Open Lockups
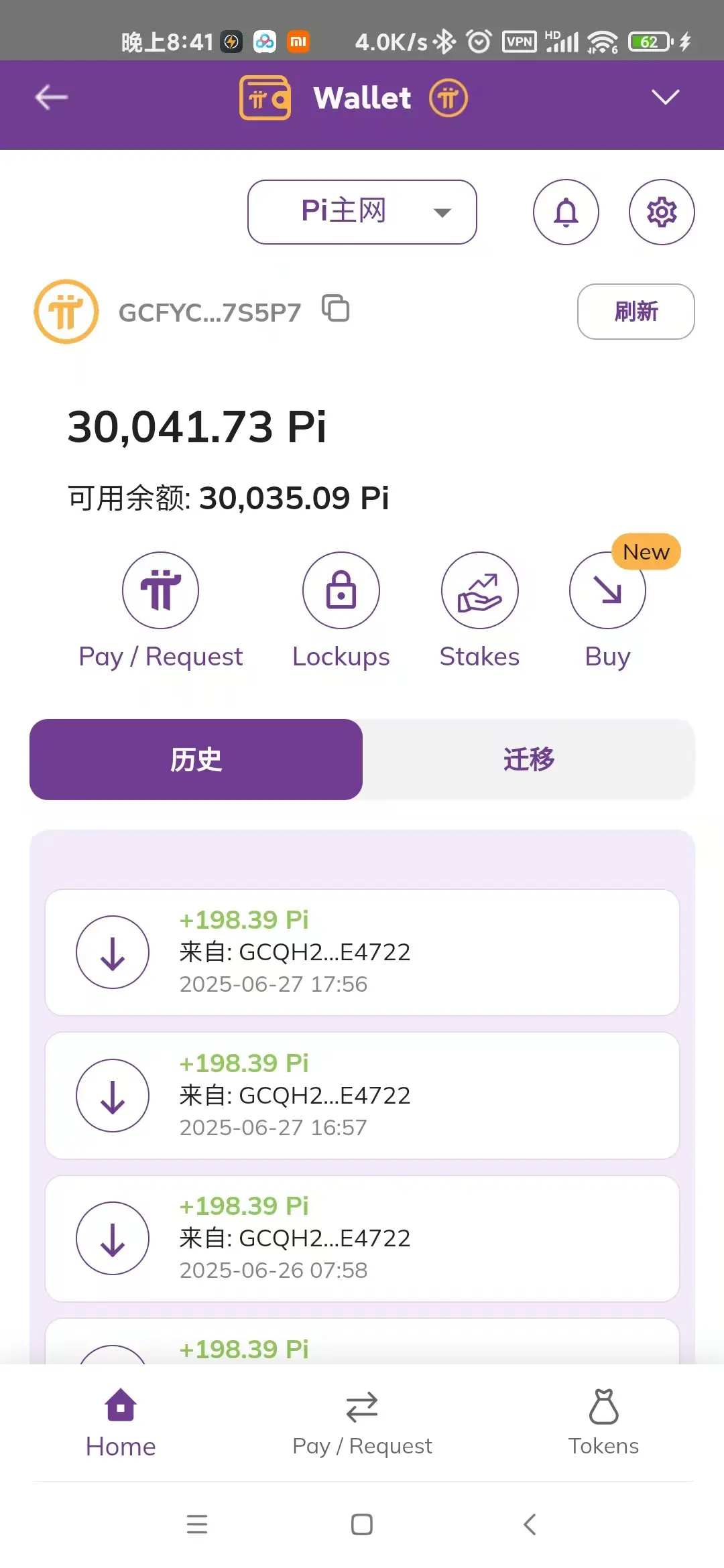 (341, 611)
